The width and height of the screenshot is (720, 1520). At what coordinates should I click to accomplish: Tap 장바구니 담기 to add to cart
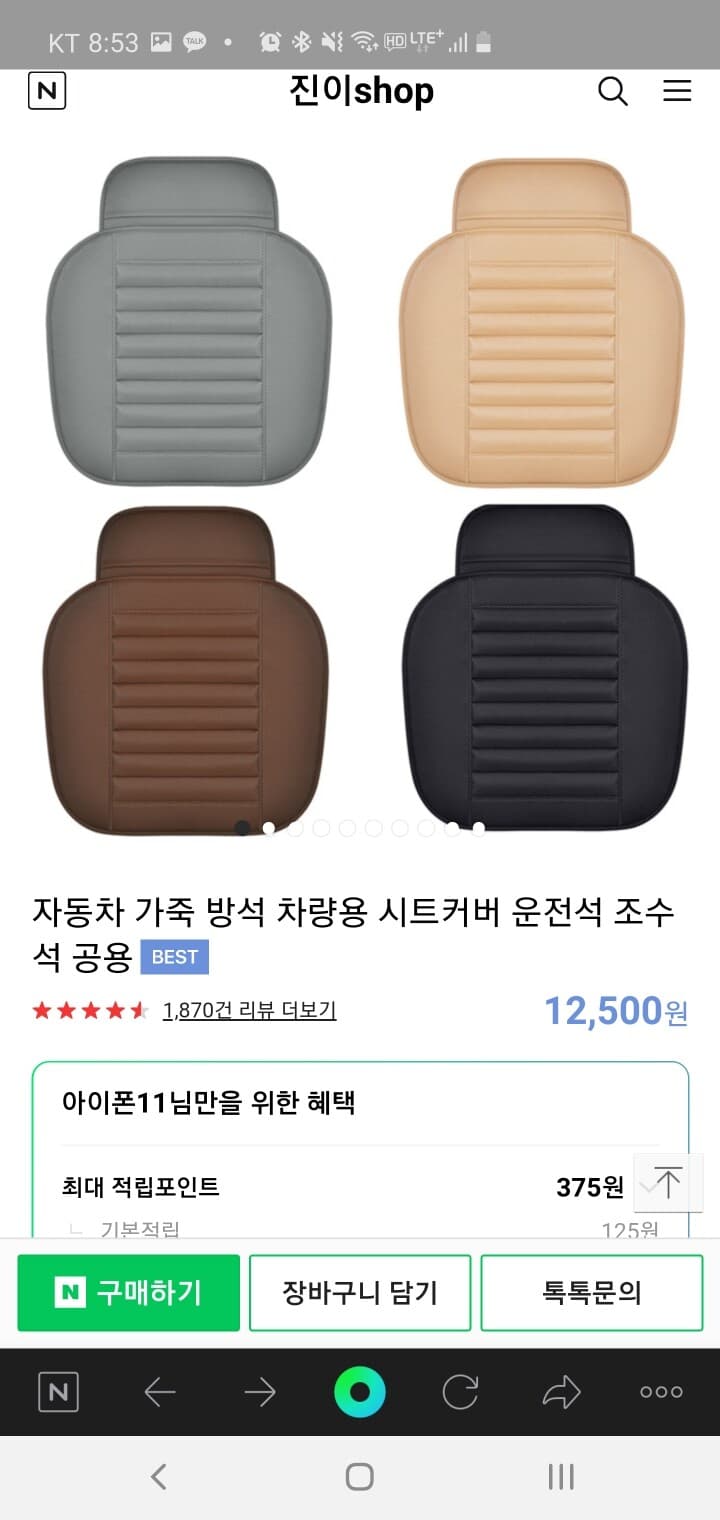pyautogui.click(x=360, y=1292)
